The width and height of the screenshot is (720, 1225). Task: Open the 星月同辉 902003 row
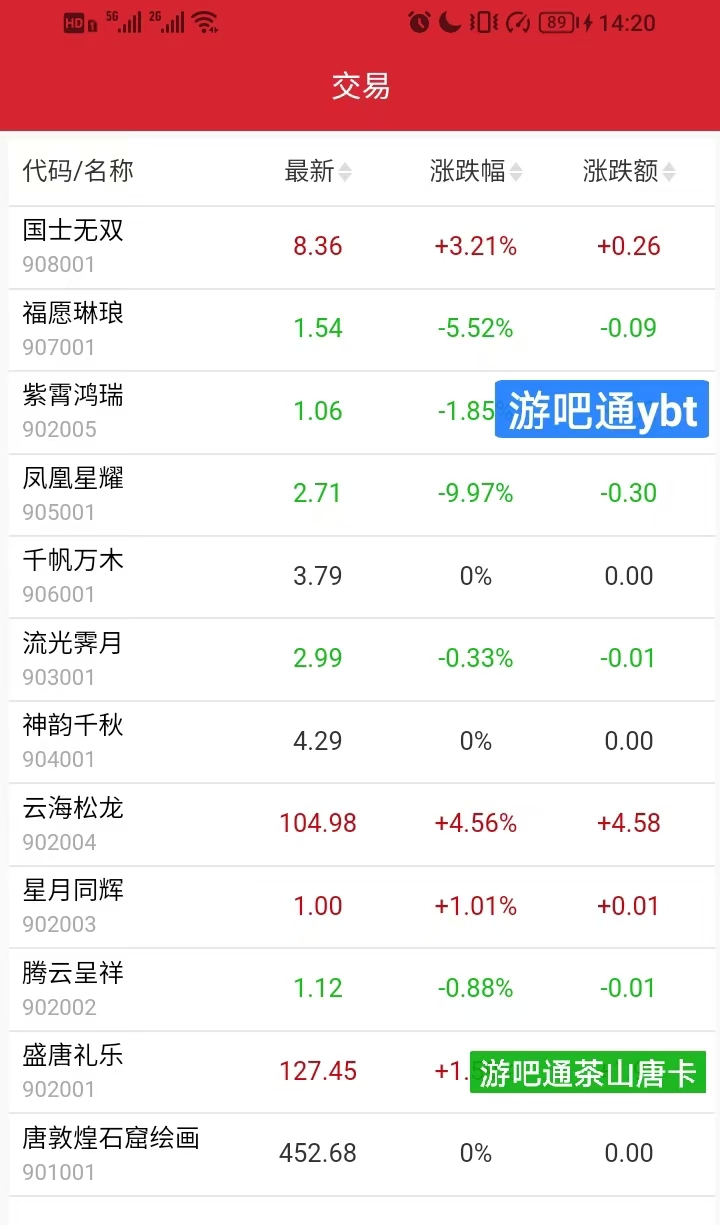[x=362, y=907]
